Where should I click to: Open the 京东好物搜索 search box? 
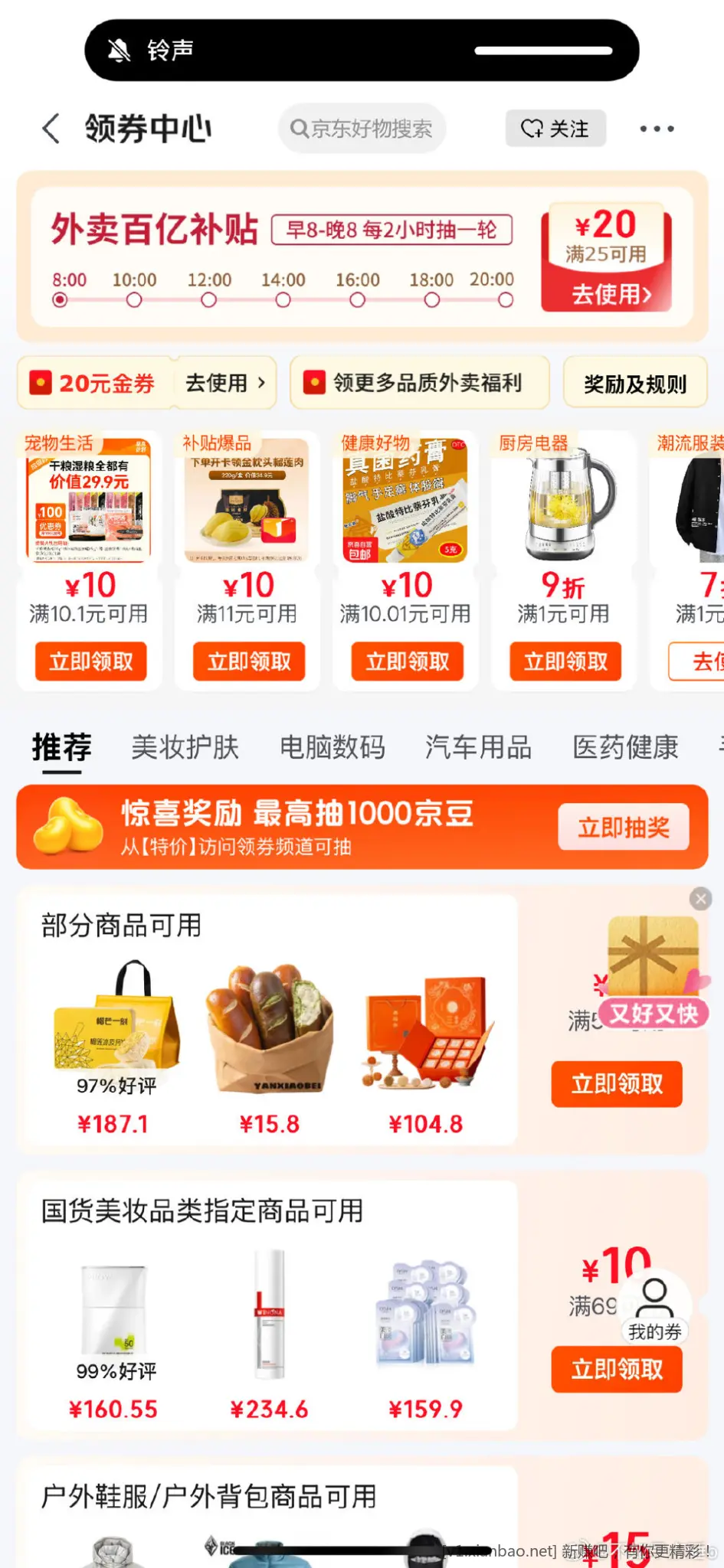click(362, 129)
